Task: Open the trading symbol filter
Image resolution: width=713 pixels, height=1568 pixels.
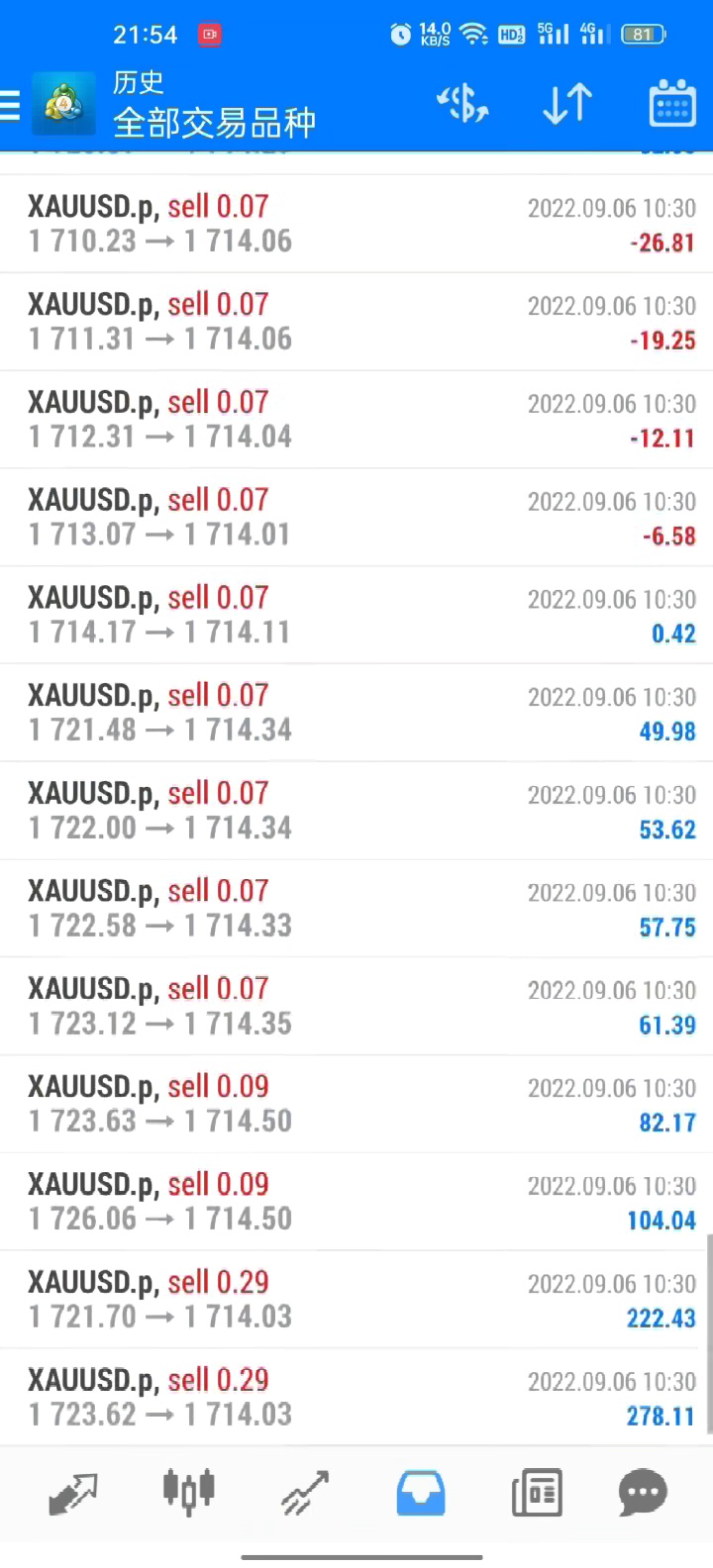Action: tap(462, 105)
